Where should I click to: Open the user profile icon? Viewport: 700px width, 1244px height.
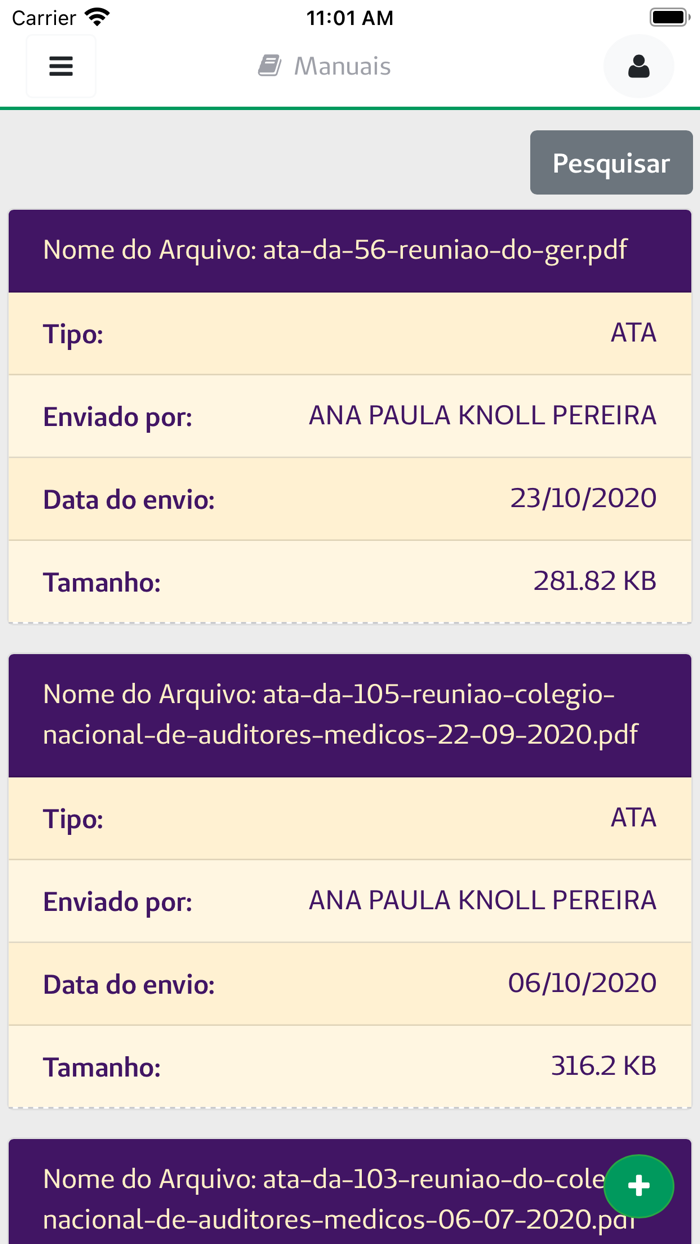point(638,67)
